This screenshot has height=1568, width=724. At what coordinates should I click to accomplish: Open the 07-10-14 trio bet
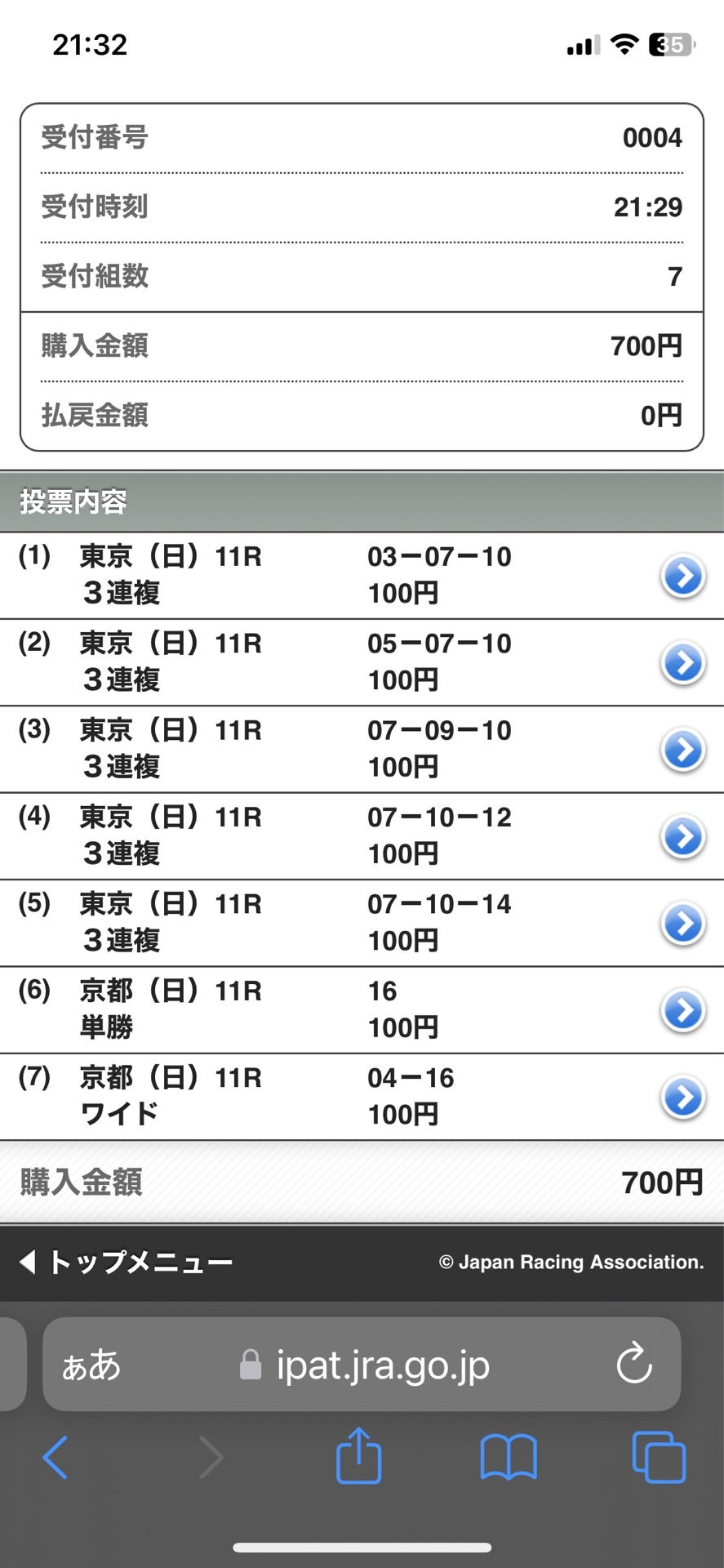coord(682,924)
